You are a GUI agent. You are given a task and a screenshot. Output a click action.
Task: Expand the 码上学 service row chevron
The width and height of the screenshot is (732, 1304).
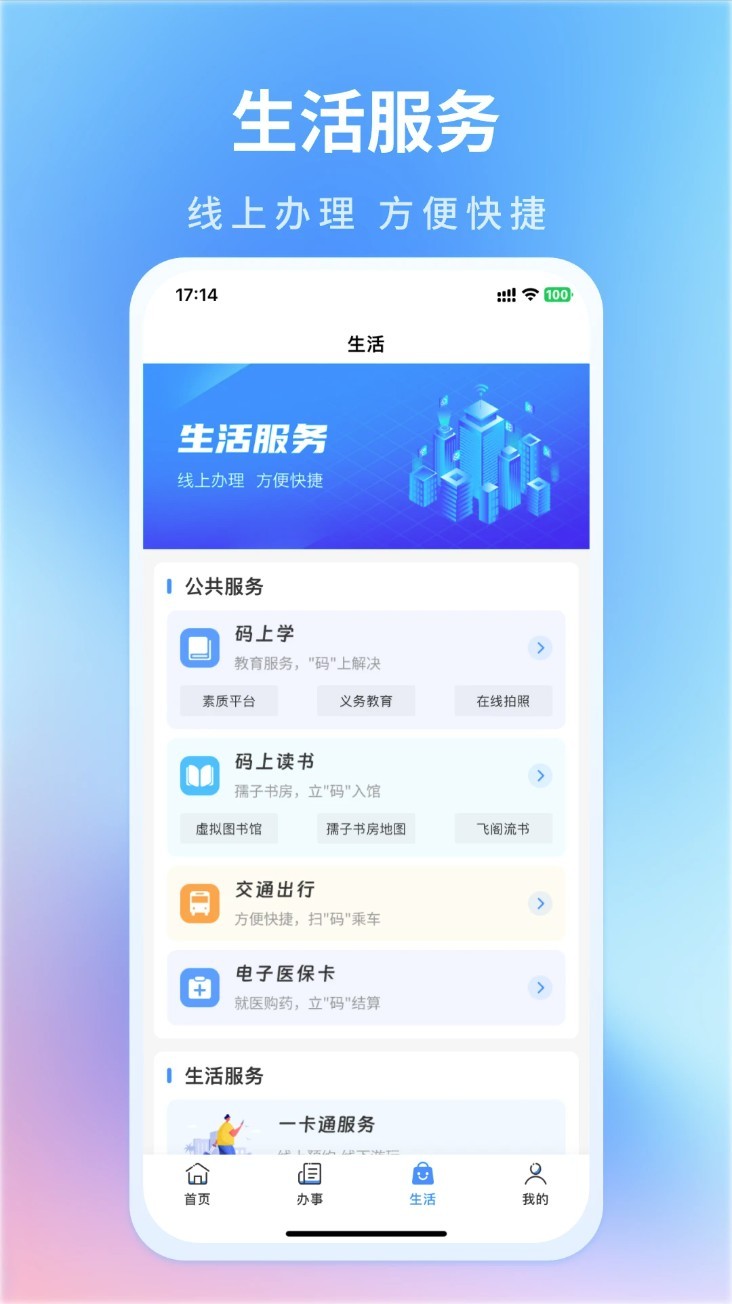pyautogui.click(x=540, y=647)
